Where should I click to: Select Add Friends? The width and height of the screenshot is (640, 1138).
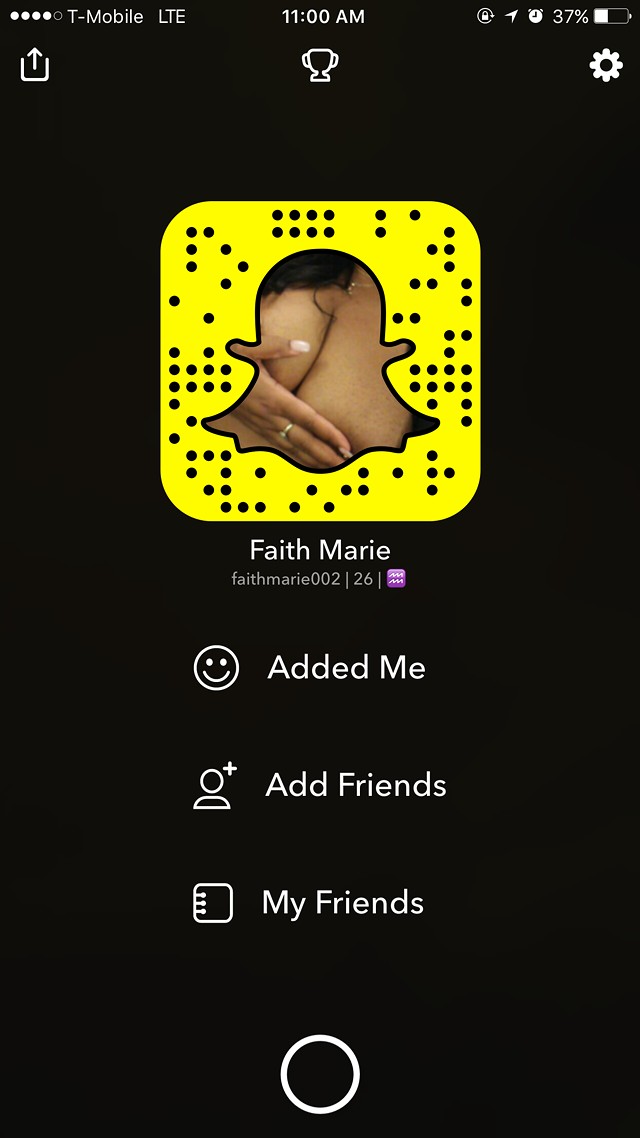tap(320, 786)
